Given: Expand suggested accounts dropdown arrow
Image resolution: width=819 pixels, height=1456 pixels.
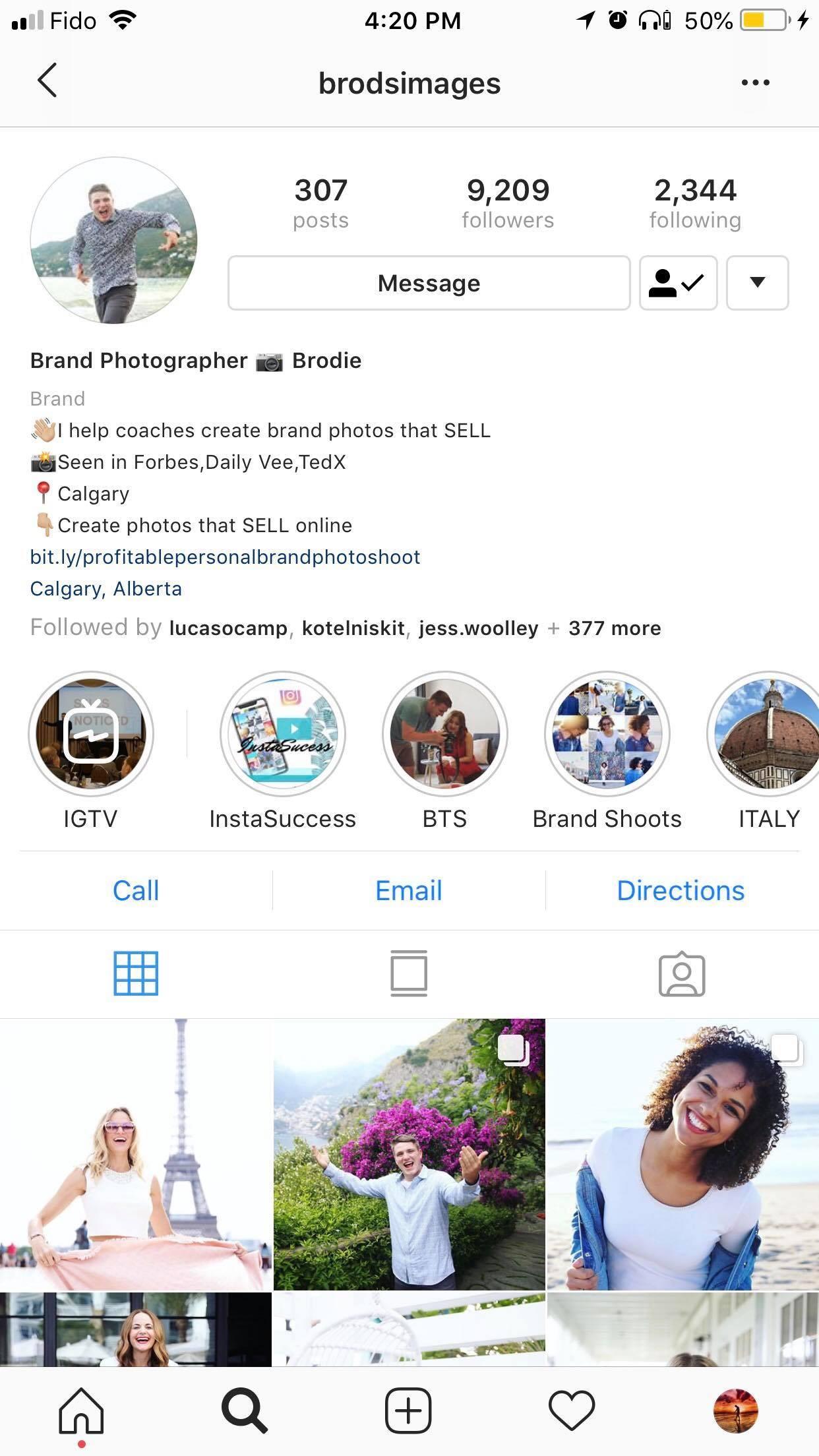Looking at the screenshot, I should pyautogui.click(x=757, y=283).
